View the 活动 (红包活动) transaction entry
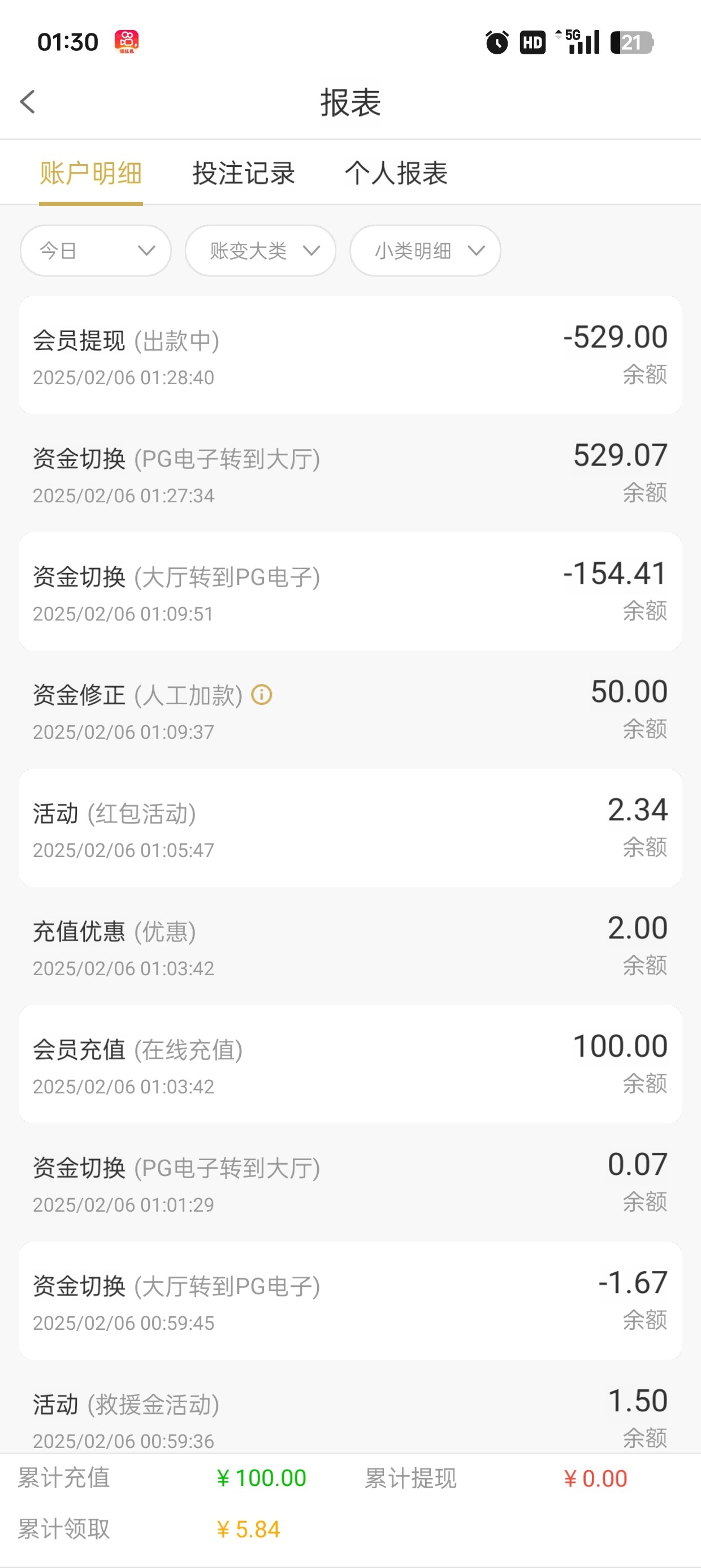Screen dimensions: 701x1568 (x=350, y=828)
